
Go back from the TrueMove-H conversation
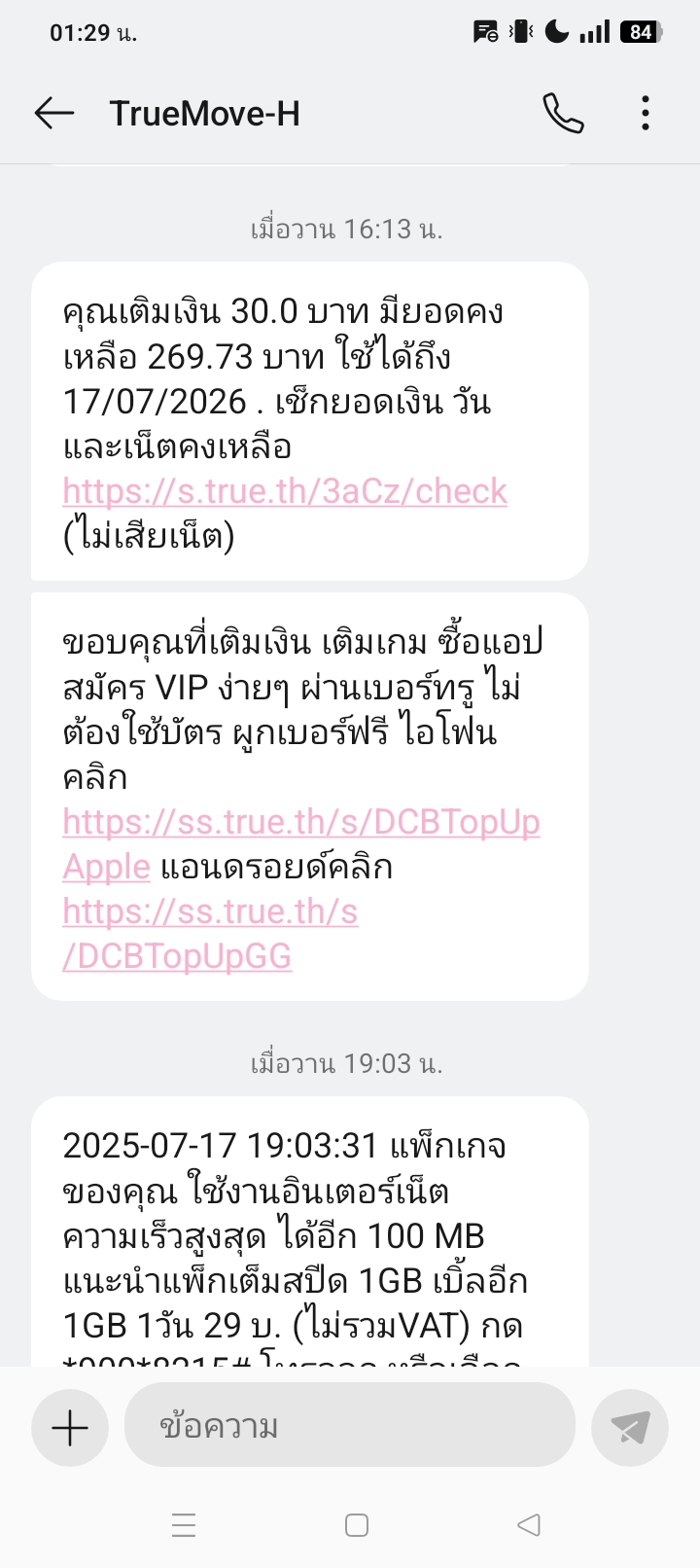(54, 114)
